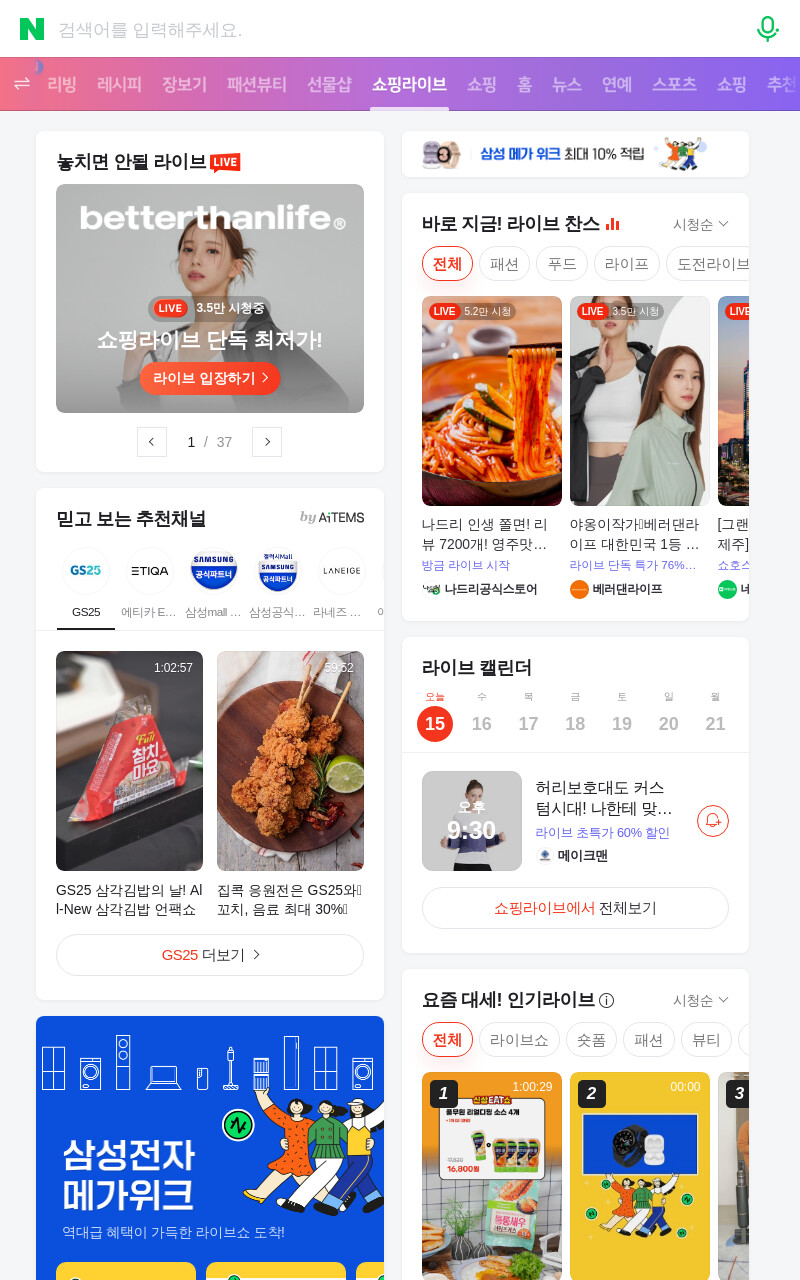The height and width of the screenshot is (1280, 800).
Task: Open 나드리 쫄면 live broadcast card
Action: [x=492, y=448]
